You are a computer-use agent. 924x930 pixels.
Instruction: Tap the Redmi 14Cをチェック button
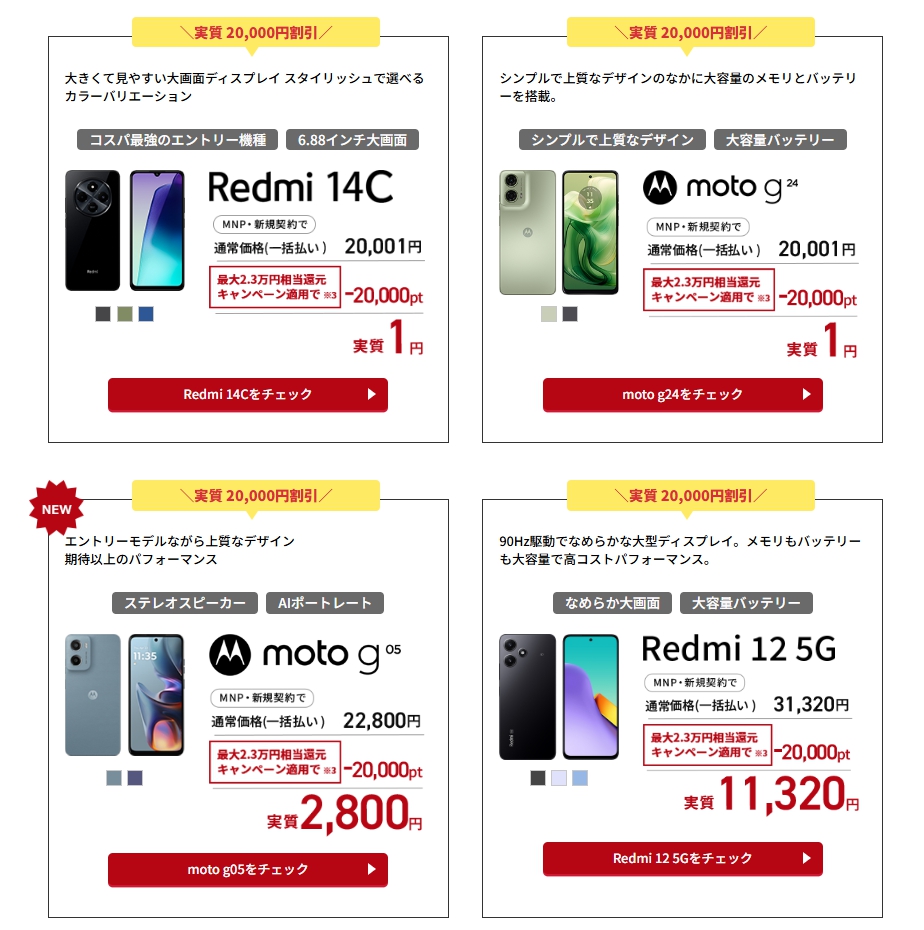[x=248, y=394]
